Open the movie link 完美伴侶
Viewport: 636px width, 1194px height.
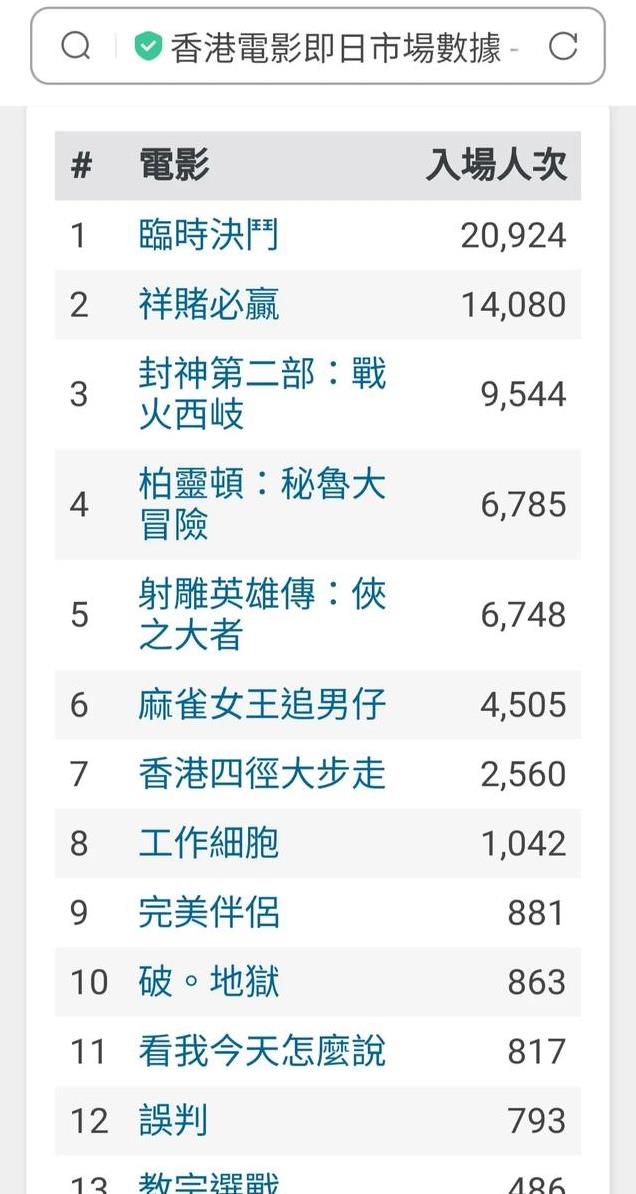(x=209, y=913)
